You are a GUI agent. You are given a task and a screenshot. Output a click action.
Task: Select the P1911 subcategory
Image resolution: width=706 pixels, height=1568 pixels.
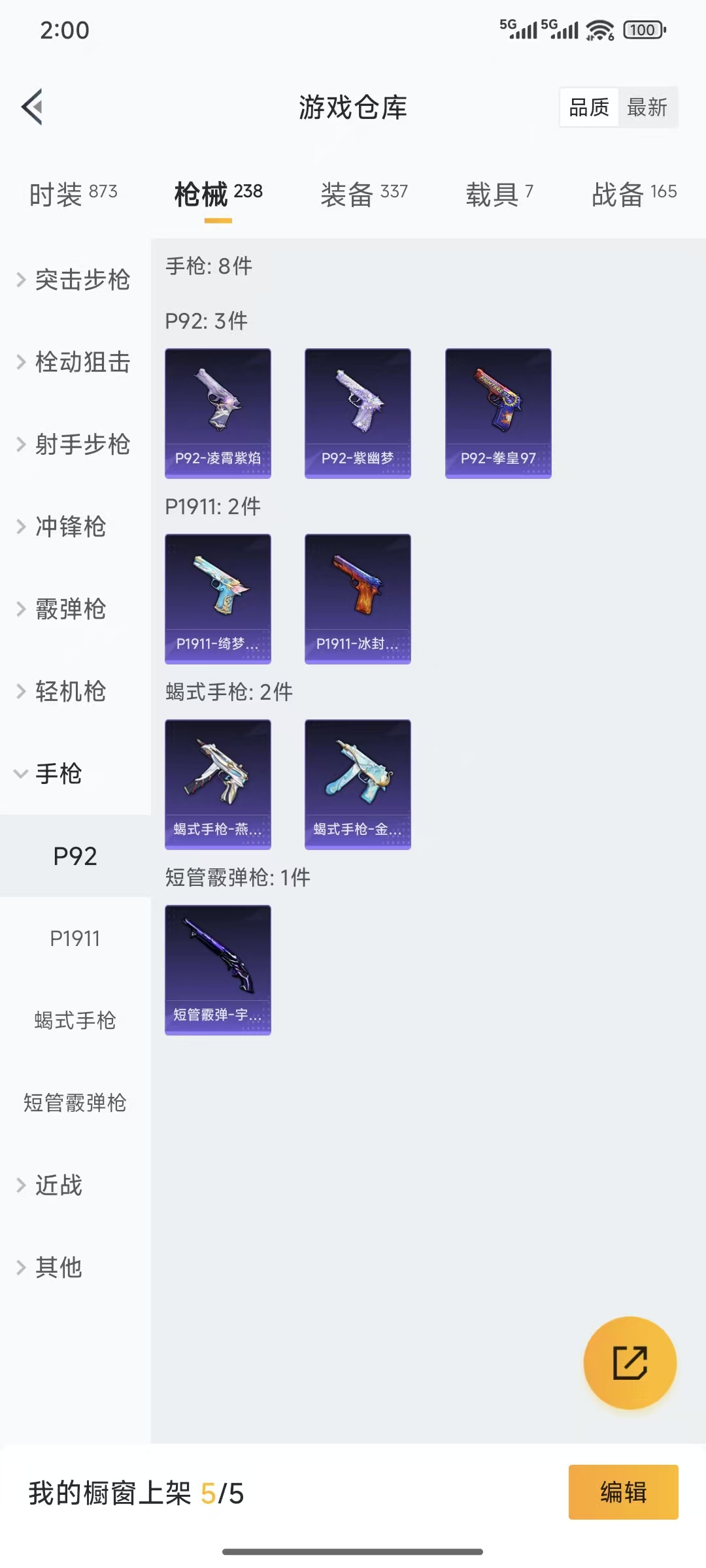tap(75, 938)
